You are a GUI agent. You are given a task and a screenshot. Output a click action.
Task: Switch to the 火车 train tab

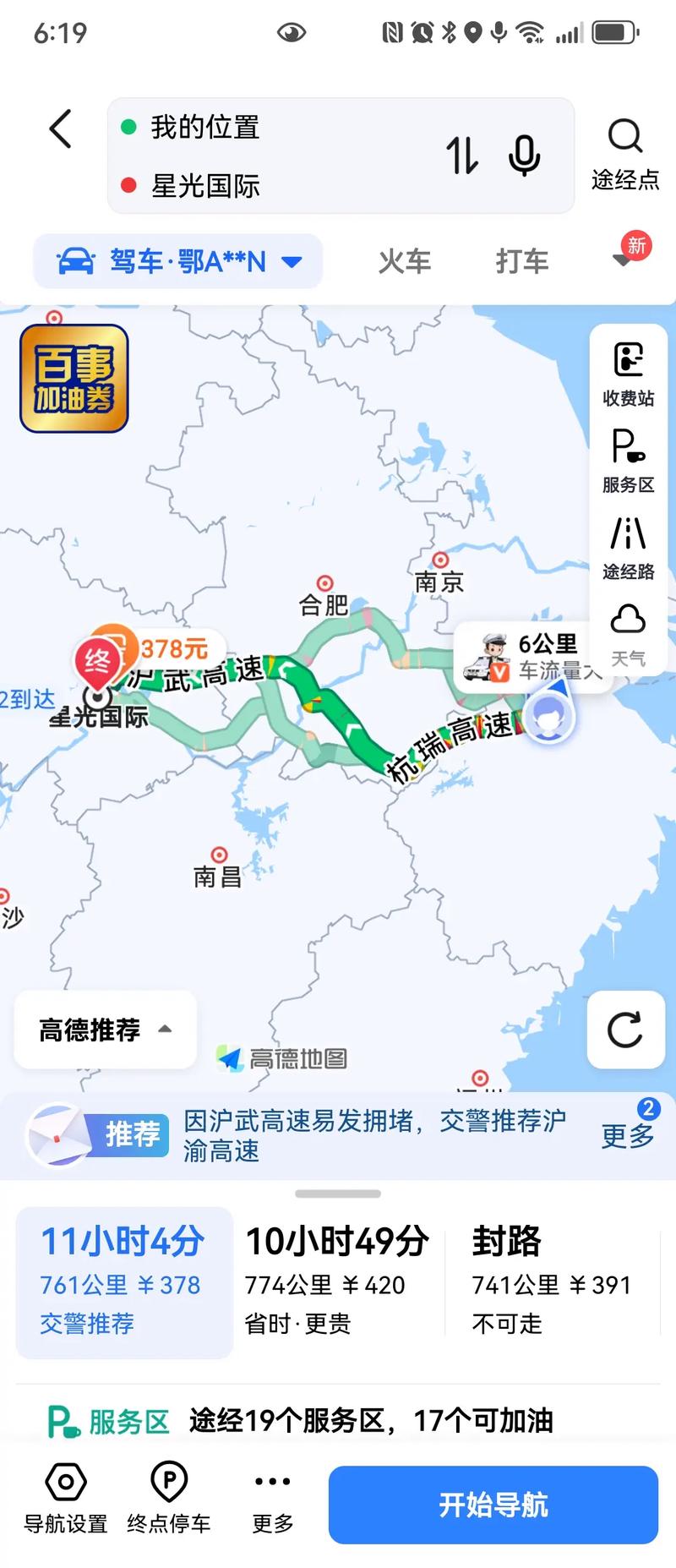point(404,261)
